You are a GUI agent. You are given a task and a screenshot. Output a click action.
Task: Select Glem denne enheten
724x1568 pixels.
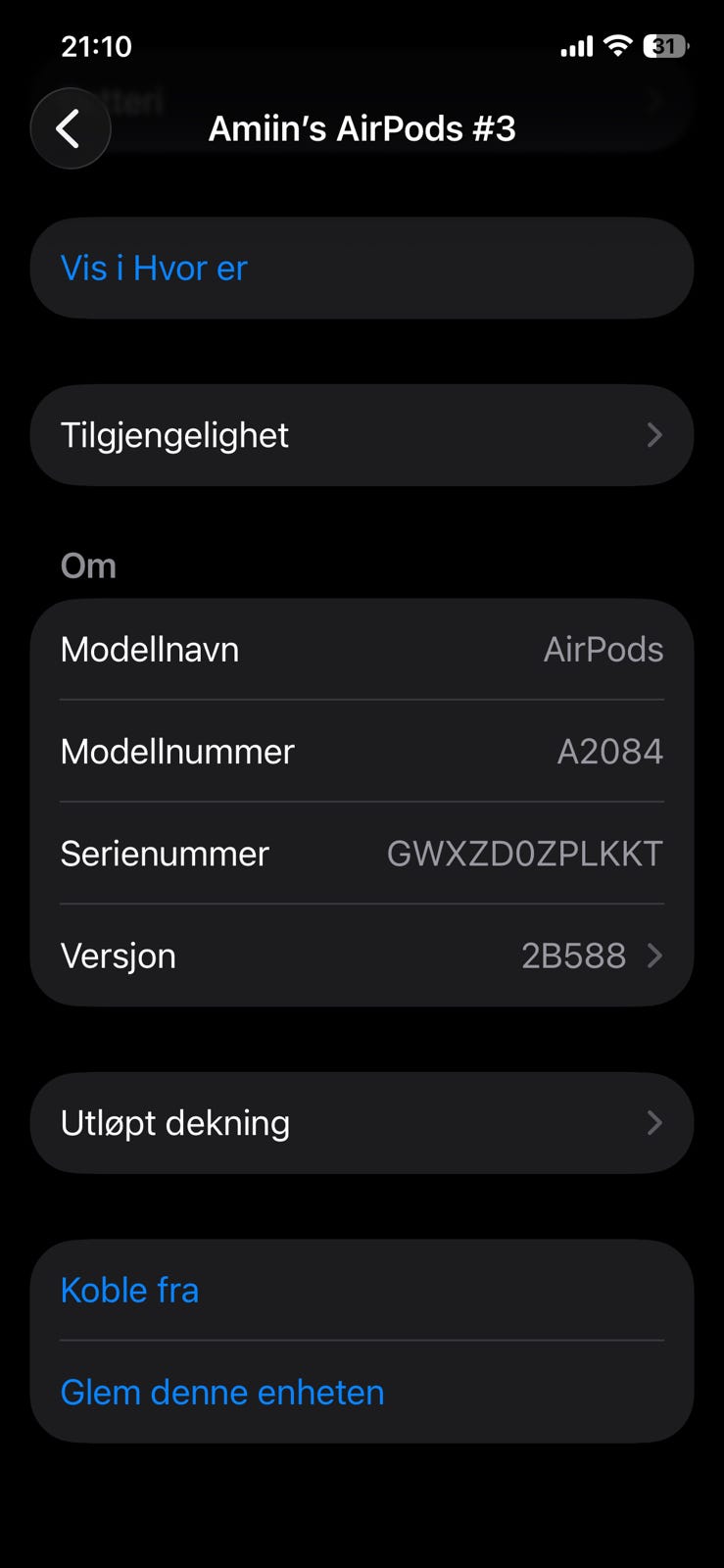pos(222,1393)
